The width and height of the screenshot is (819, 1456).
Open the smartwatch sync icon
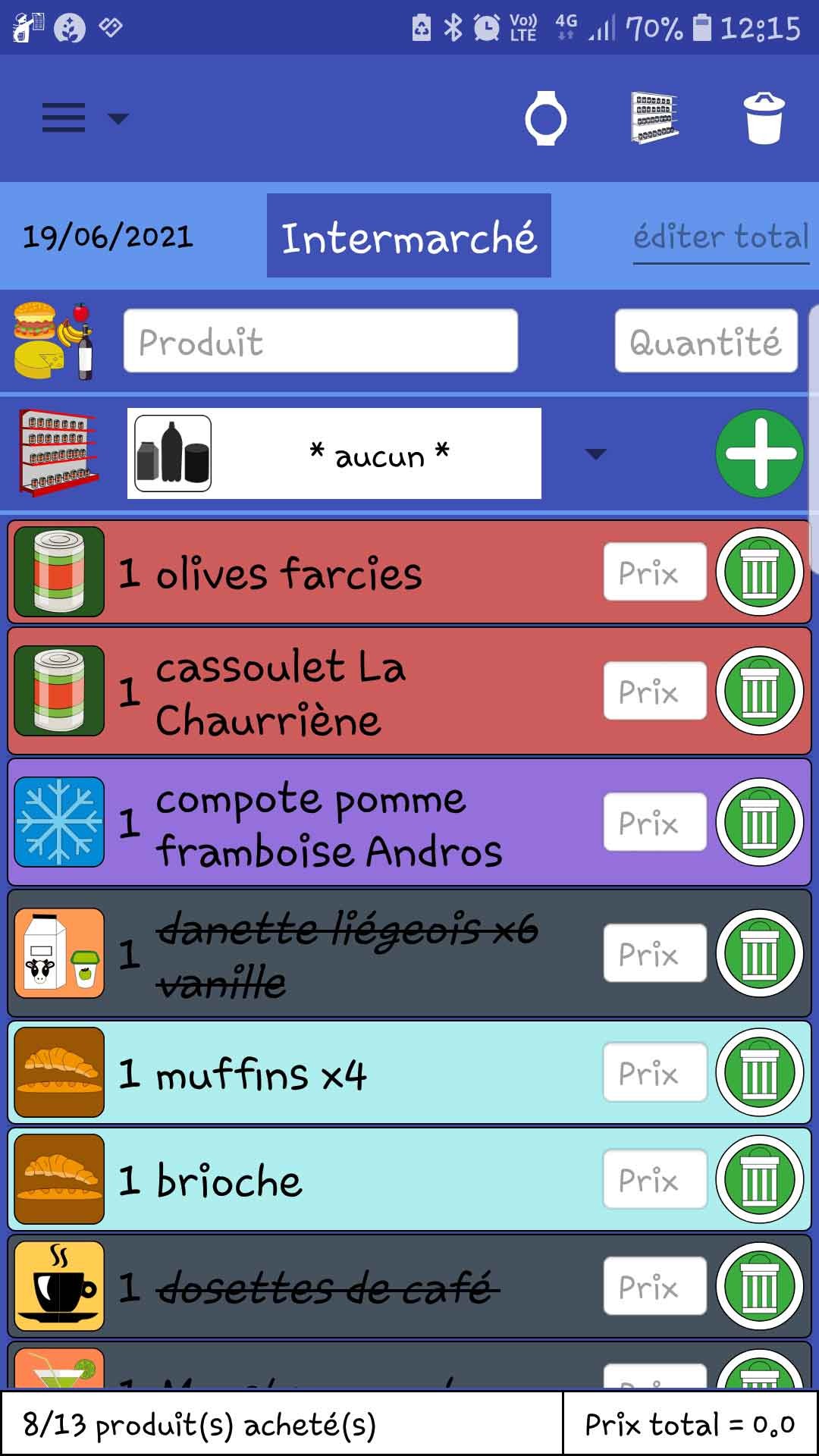pos(546,118)
